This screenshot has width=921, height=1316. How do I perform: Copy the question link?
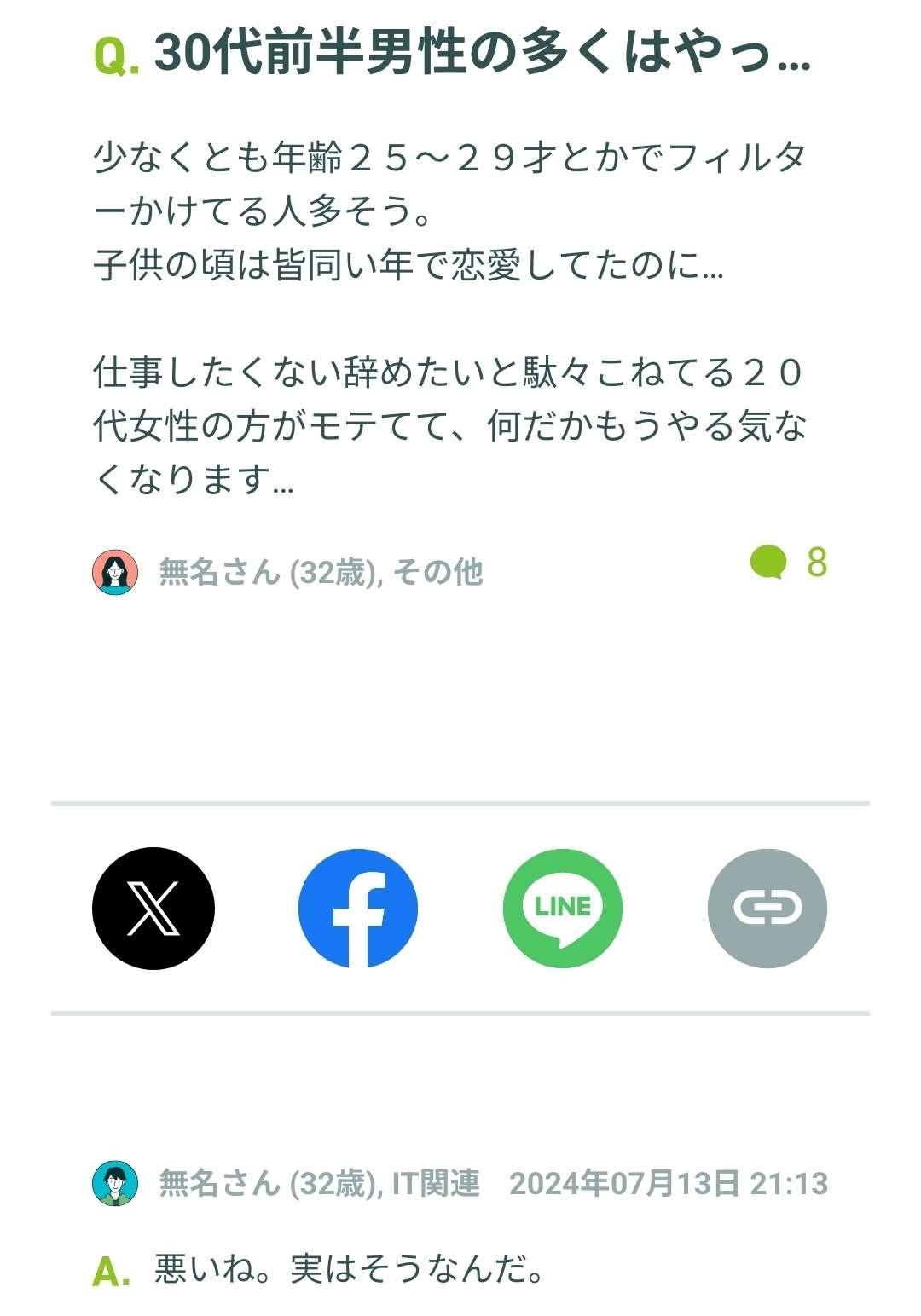click(767, 908)
